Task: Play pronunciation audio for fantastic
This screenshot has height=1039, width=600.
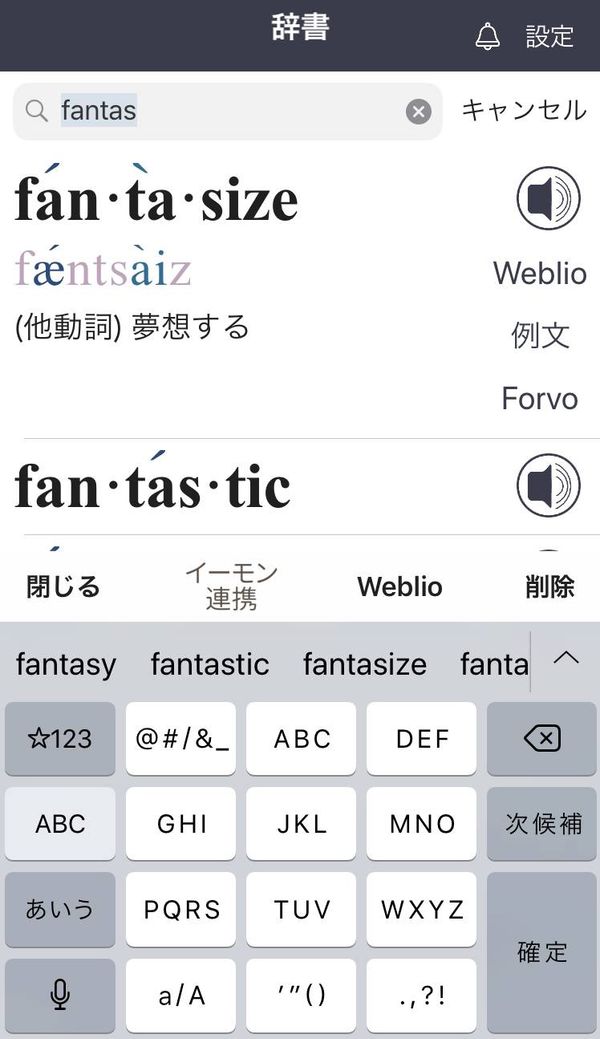Action: pos(548,485)
